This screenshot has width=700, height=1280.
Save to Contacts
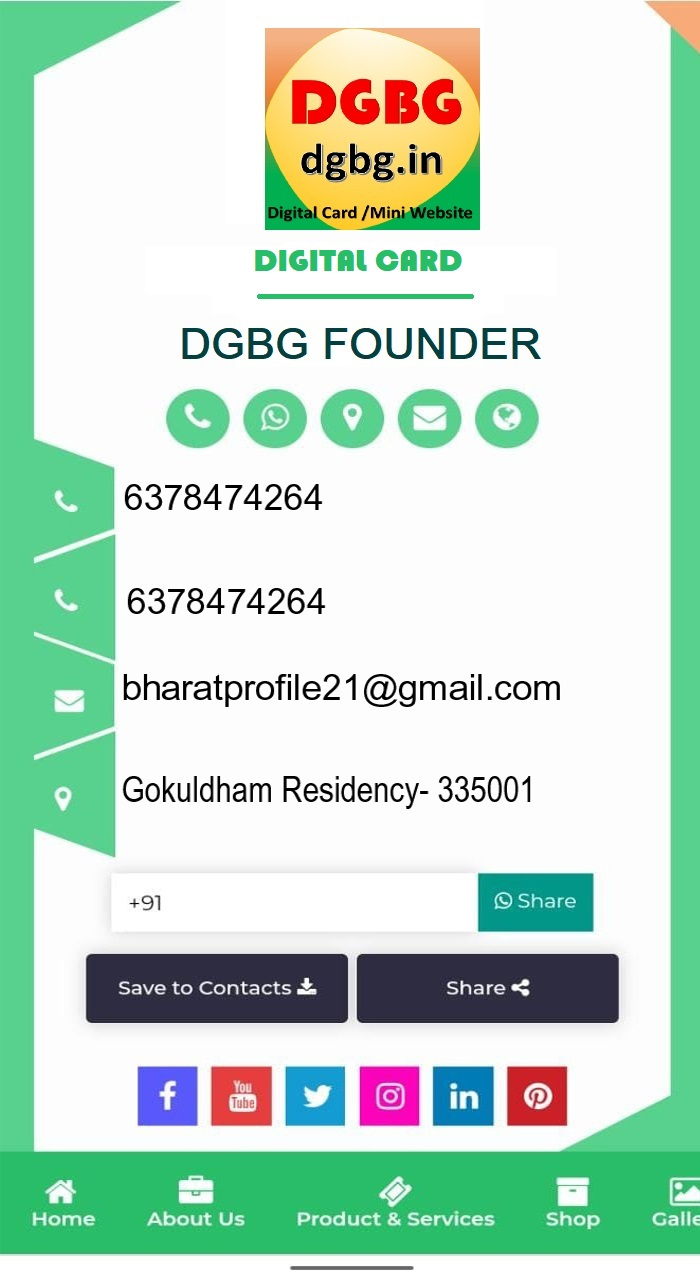click(x=217, y=988)
